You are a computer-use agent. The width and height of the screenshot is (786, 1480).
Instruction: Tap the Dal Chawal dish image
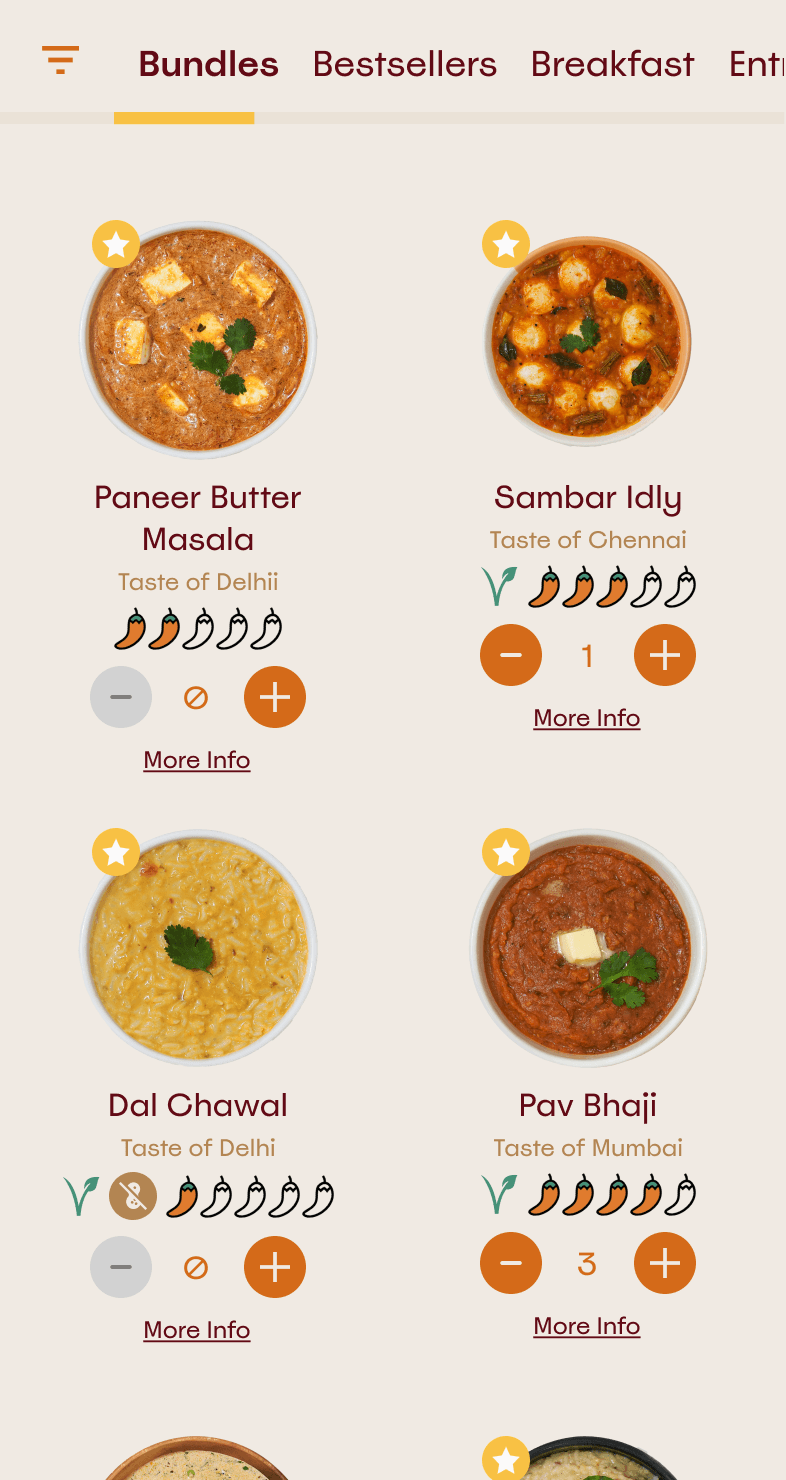click(x=198, y=948)
